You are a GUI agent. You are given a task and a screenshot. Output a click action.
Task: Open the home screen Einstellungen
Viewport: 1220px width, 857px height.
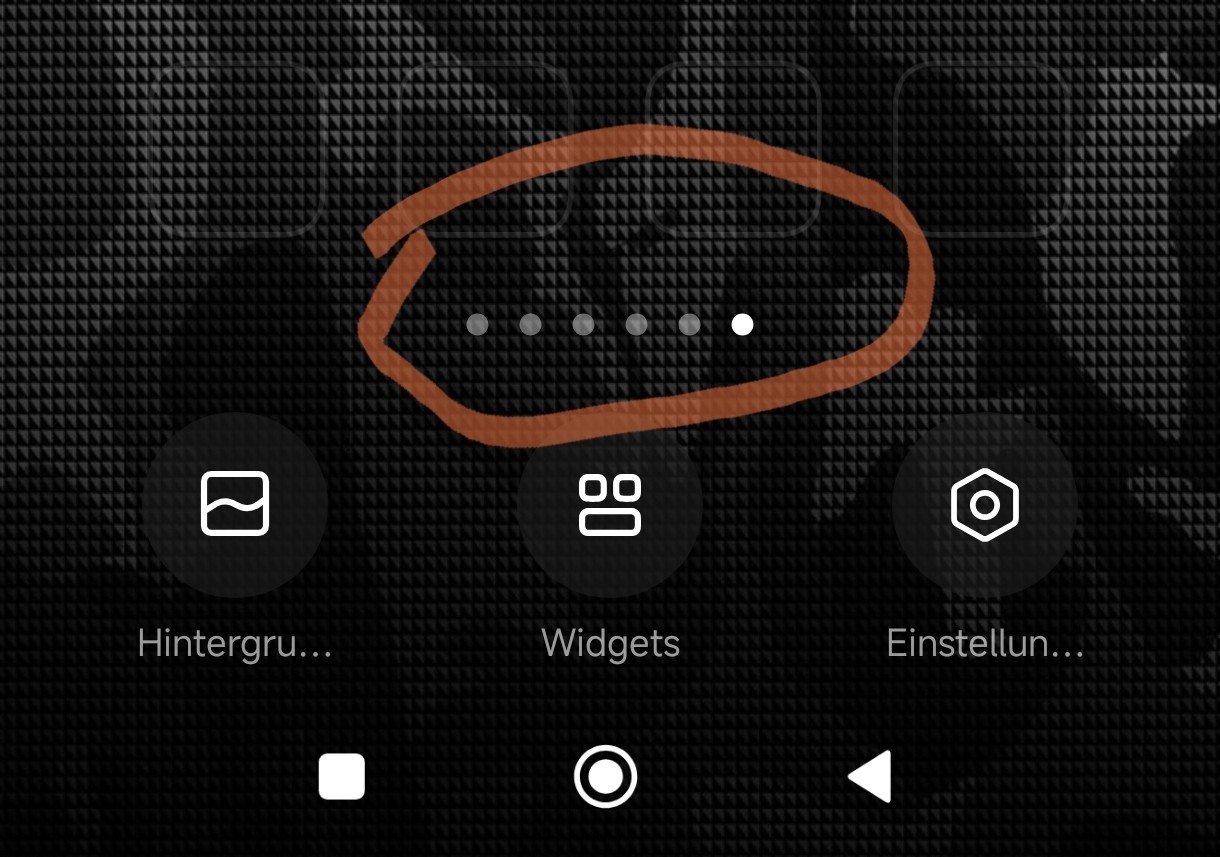pos(984,504)
